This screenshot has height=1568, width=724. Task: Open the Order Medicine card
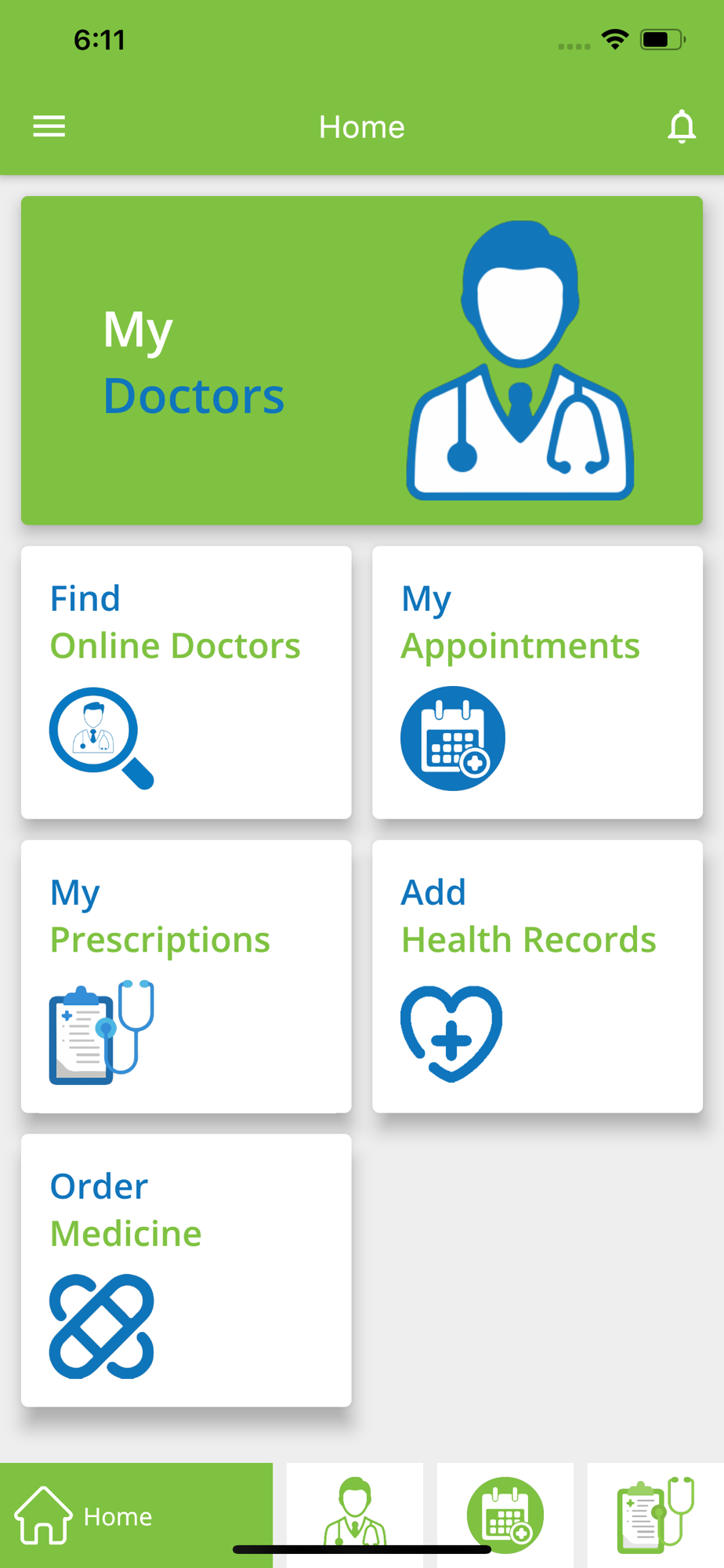(186, 1270)
